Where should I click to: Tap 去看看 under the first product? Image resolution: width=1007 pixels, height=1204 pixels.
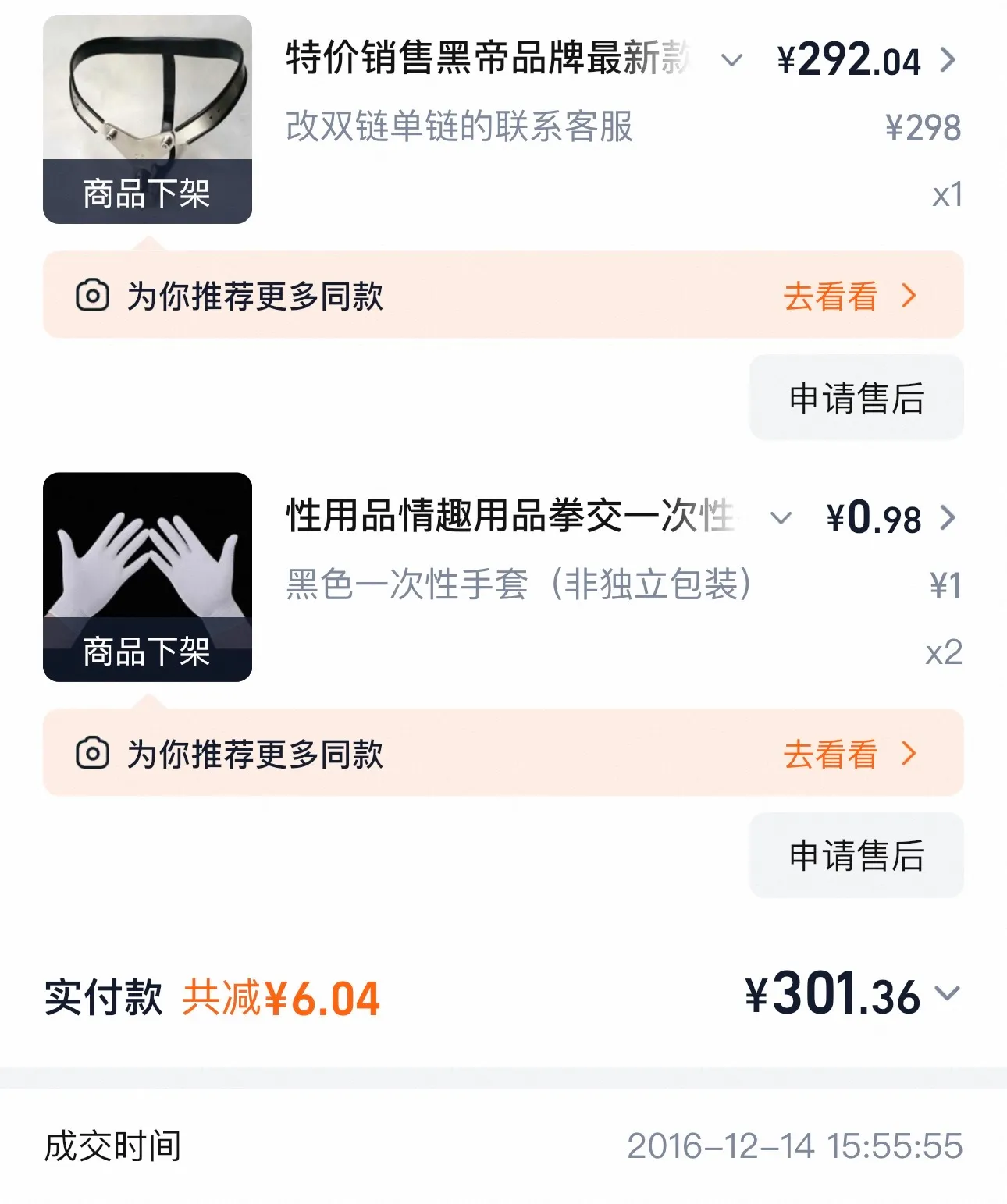click(x=849, y=297)
